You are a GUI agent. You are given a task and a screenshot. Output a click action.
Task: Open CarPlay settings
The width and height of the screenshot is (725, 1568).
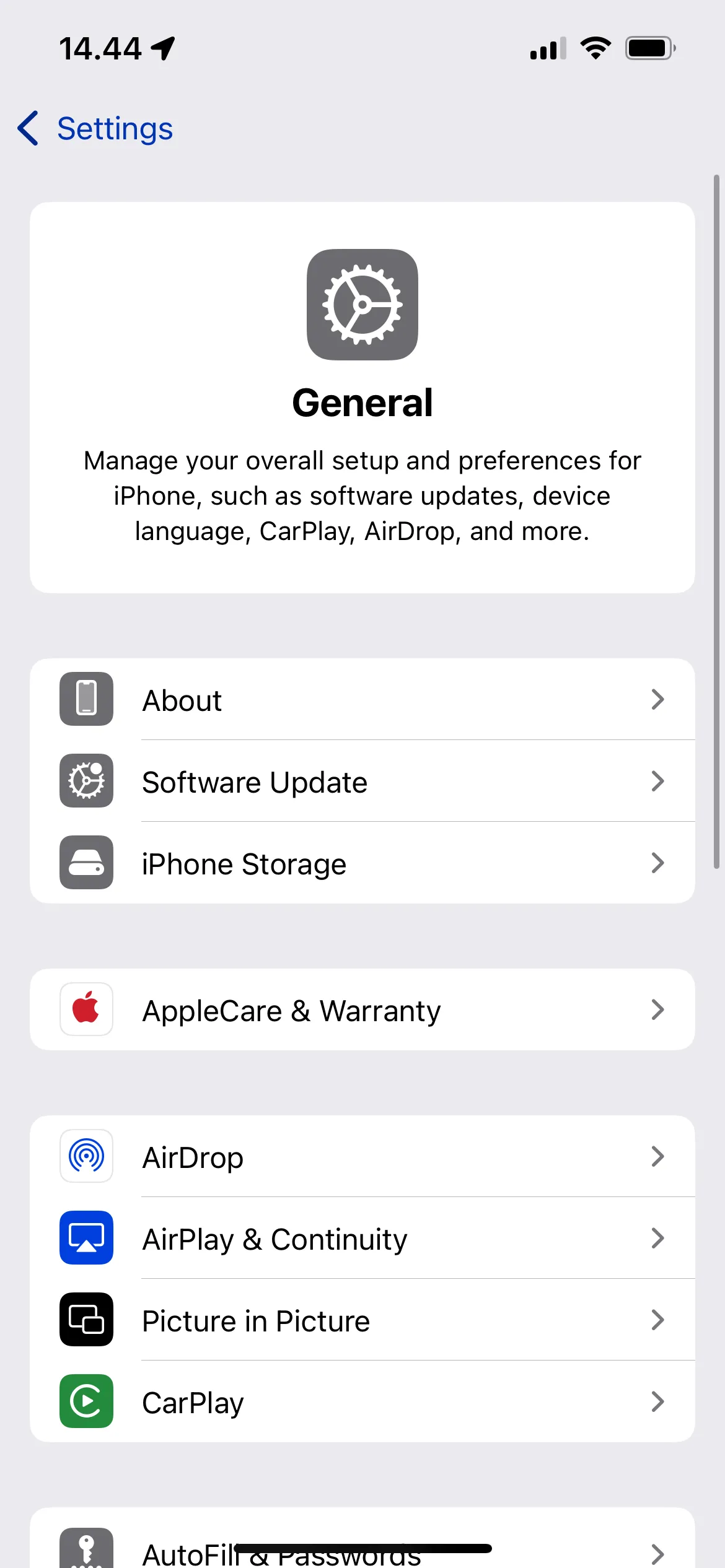point(362,1402)
